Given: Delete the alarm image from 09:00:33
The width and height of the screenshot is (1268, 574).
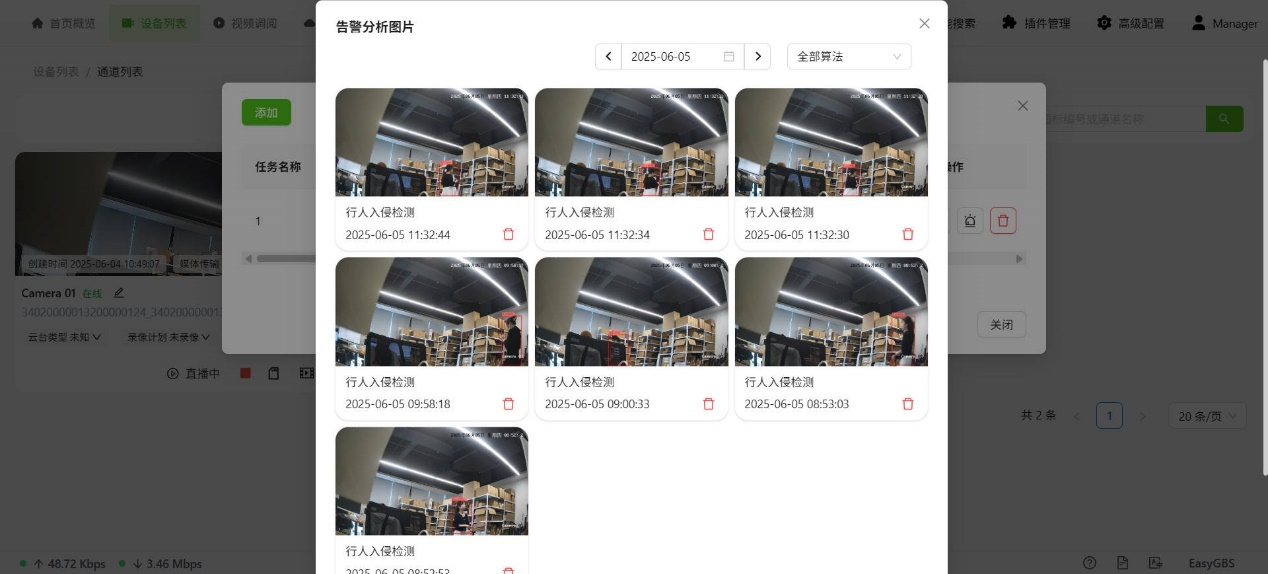Looking at the screenshot, I should tap(709, 404).
